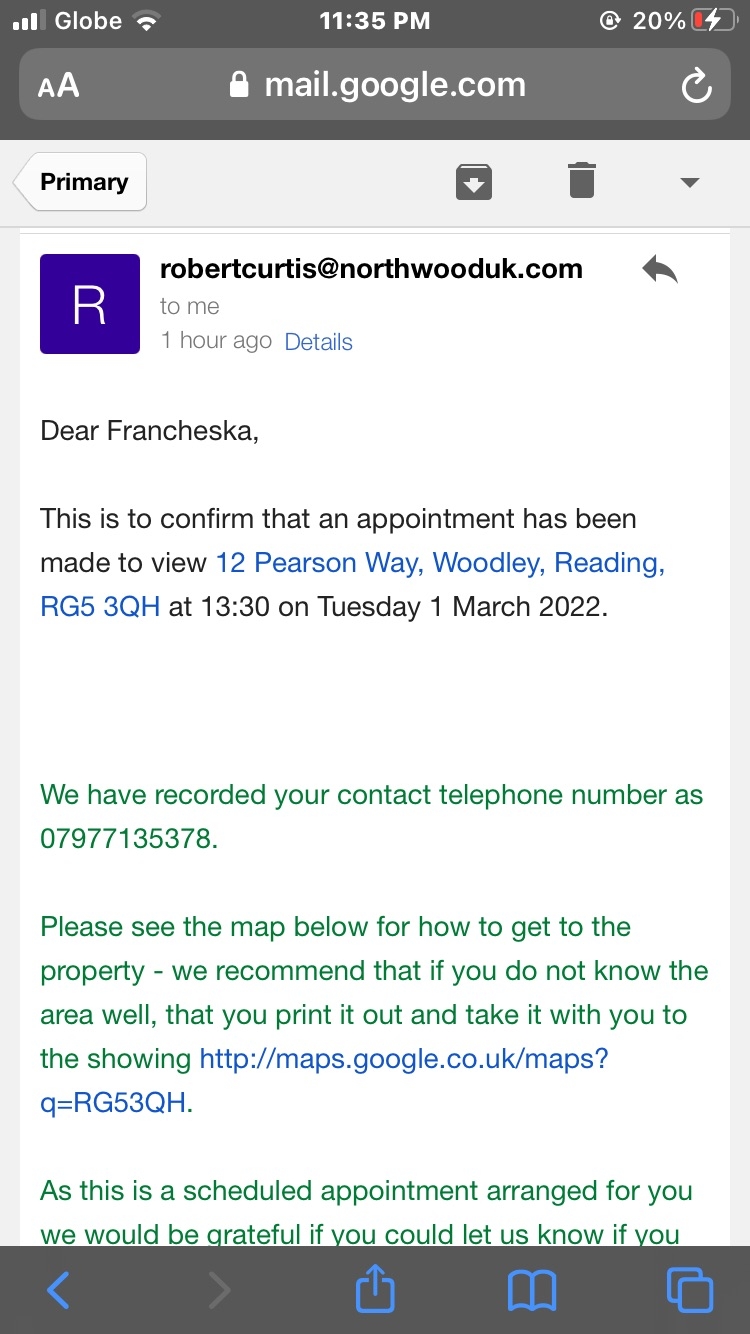Show open tabs
This screenshot has height=1334, width=750.
689,1291
